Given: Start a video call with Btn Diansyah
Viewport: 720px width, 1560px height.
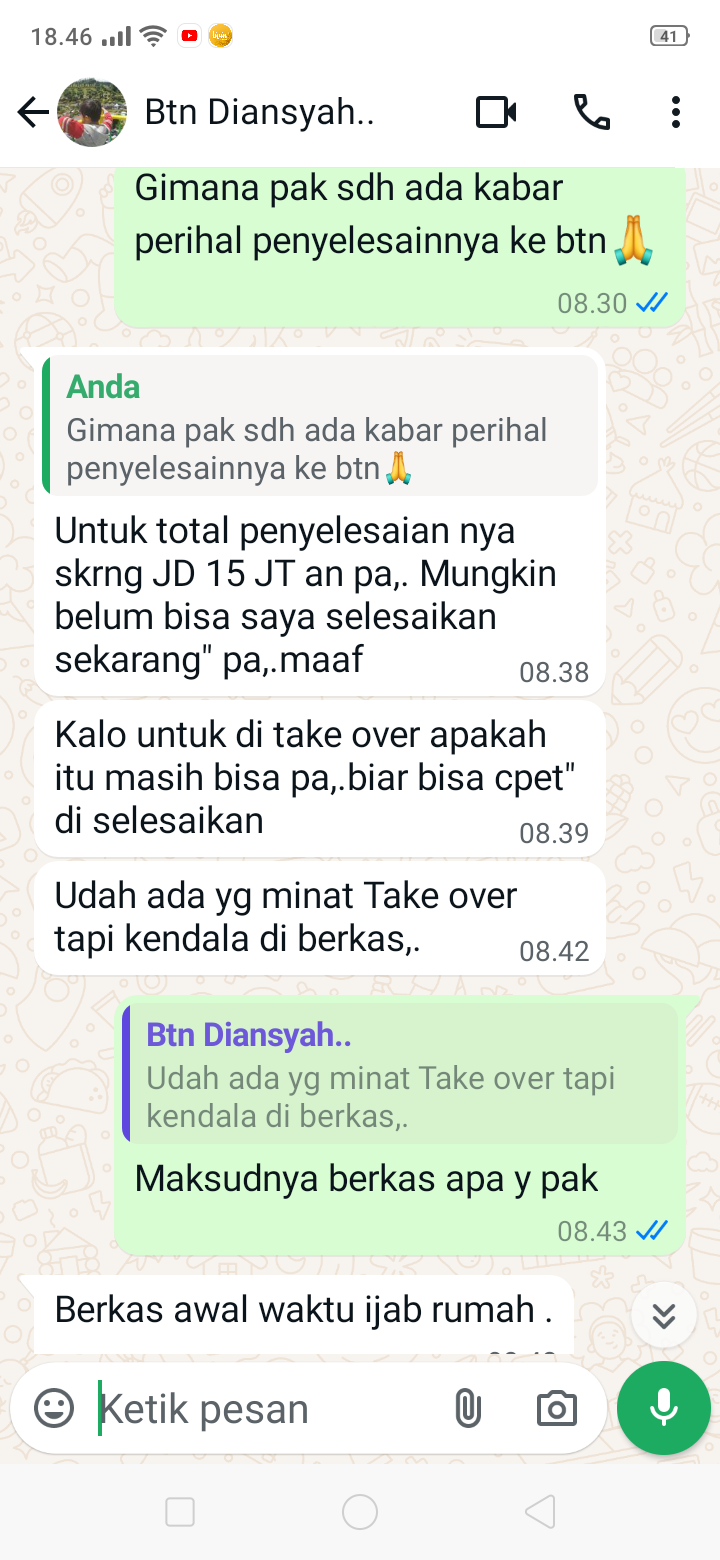Looking at the screenshot, I should pyautogui.click(x=496, y=113).
